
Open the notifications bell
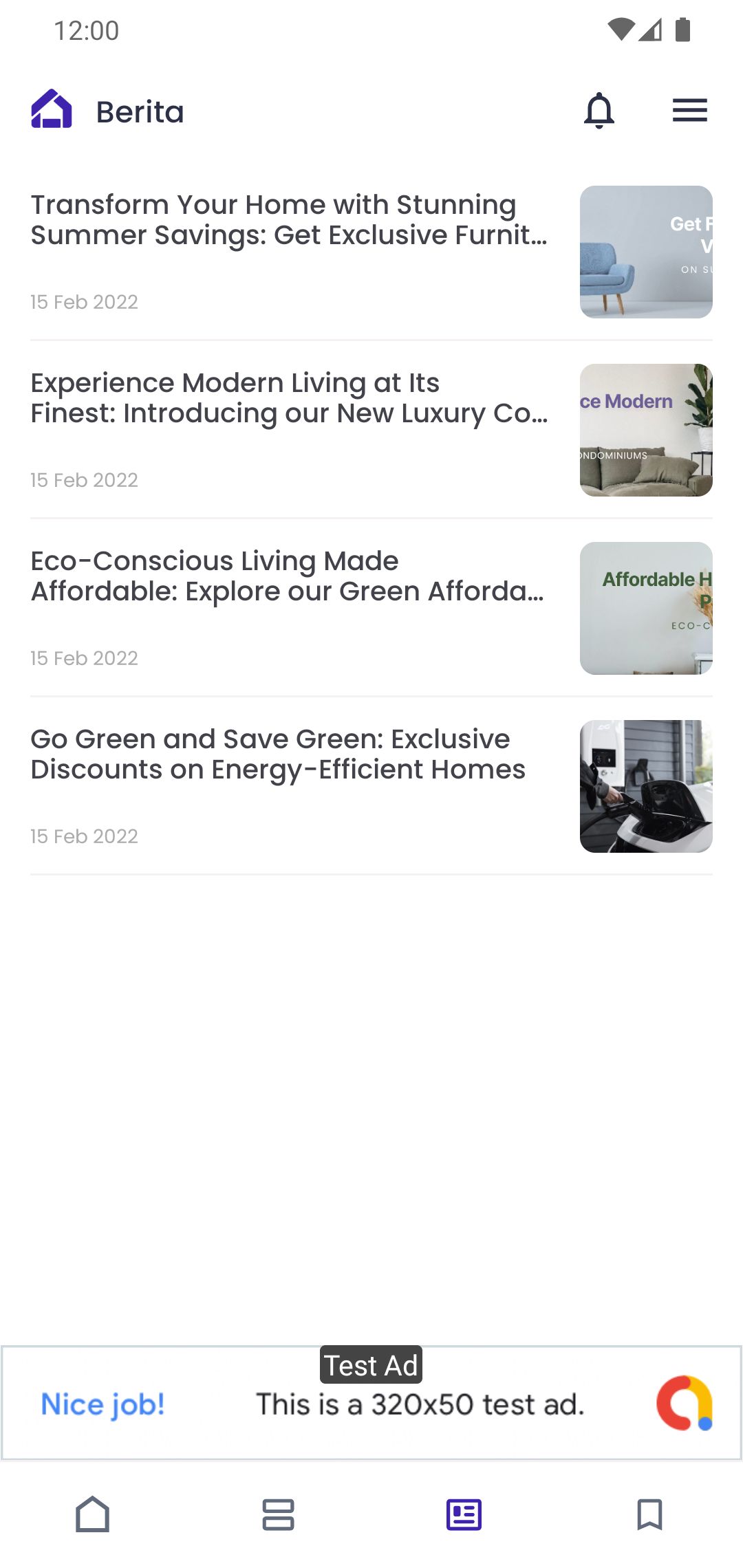[599, 111]
